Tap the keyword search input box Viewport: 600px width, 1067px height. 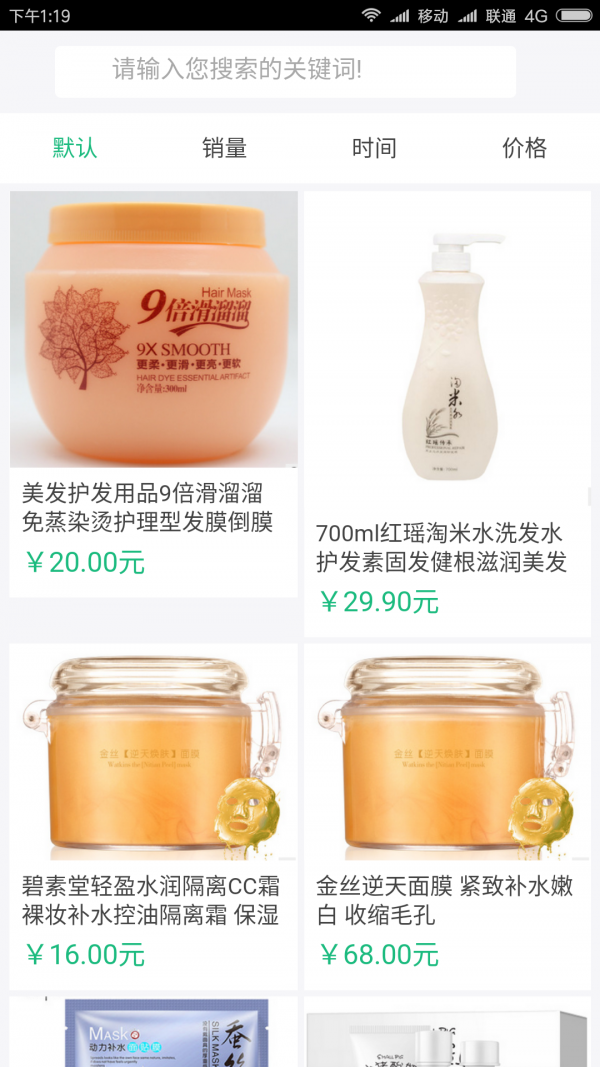[x=285, y=71]
